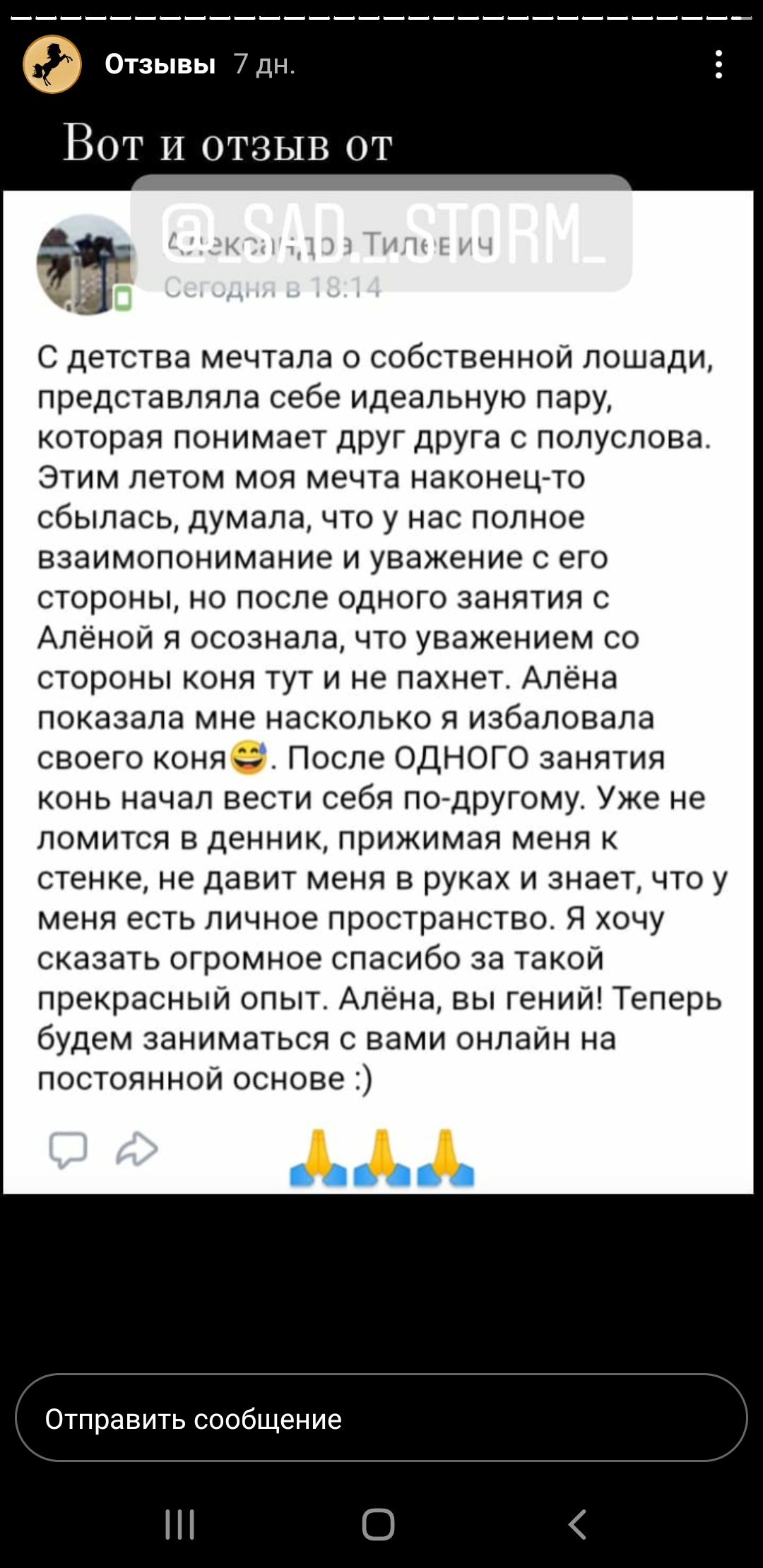Tap the Отправить сообщение message field
763x1568 pixels.
(381, 1418)
